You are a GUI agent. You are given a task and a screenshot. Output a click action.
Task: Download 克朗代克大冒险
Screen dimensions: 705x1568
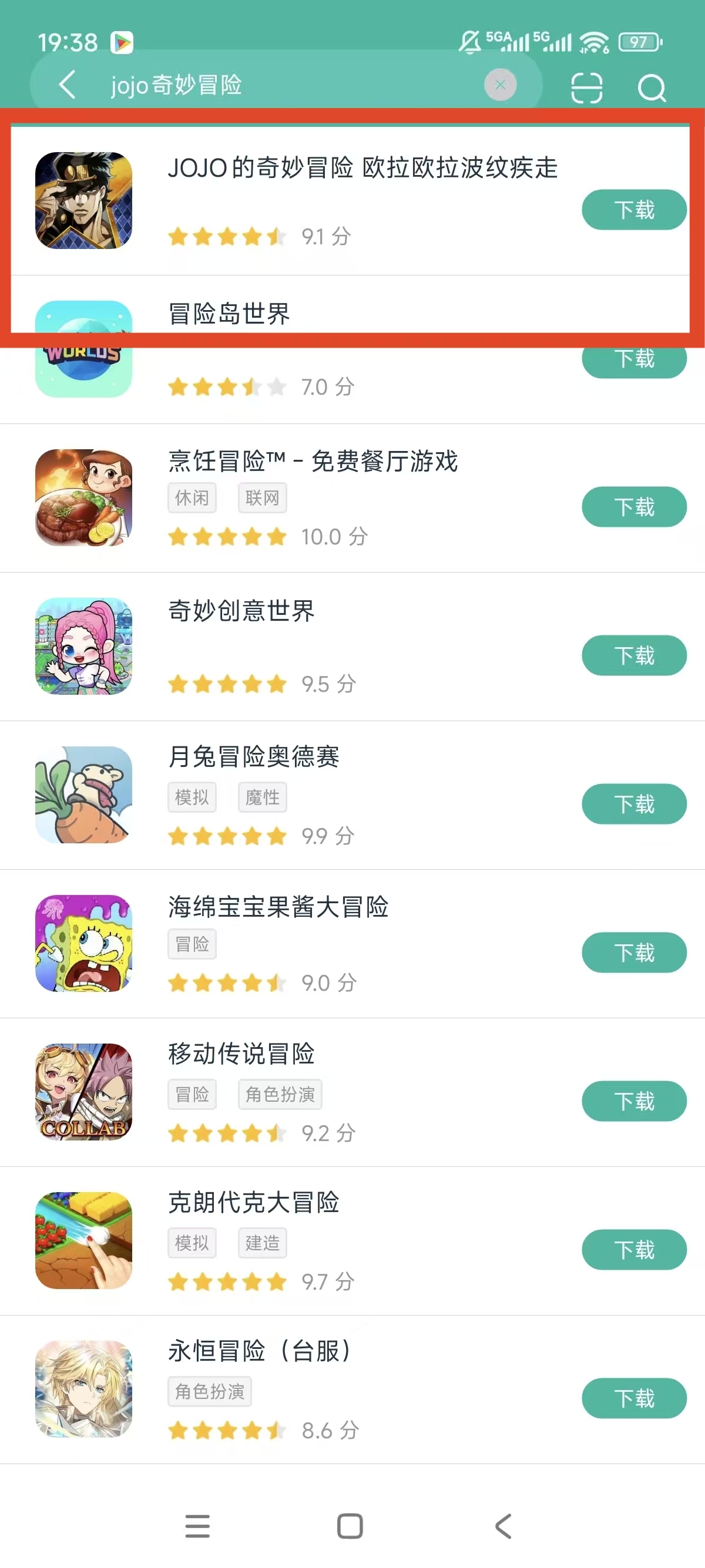tap(634, 1250)
